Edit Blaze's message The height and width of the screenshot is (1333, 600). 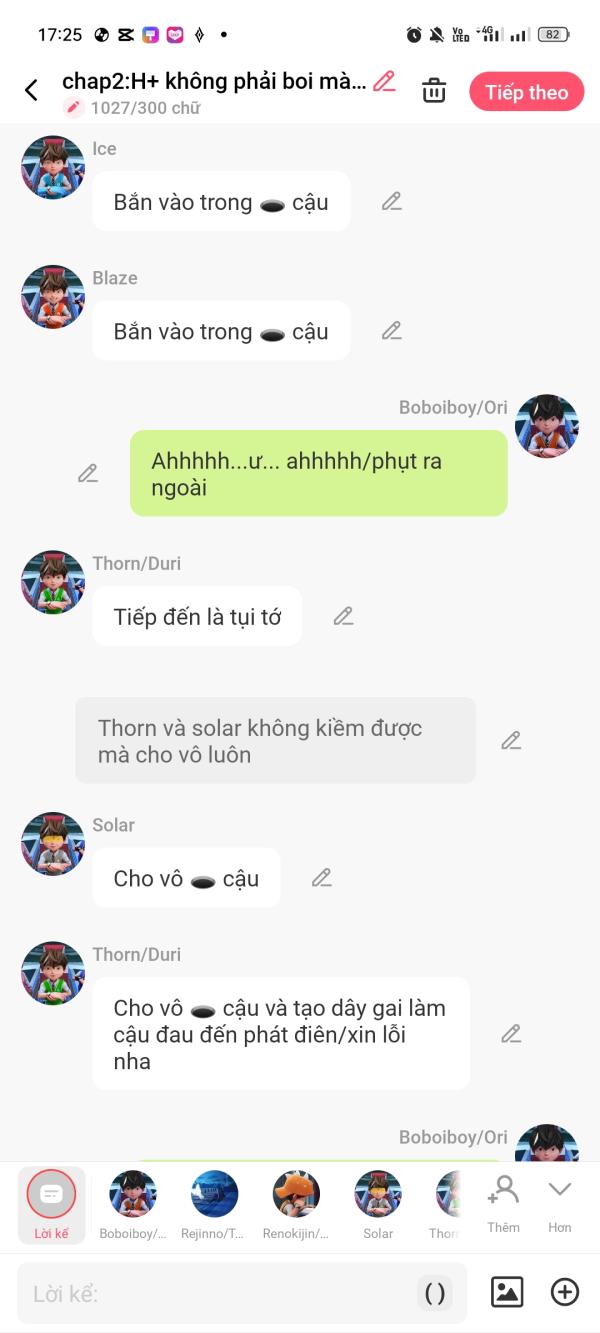[391, 331]
